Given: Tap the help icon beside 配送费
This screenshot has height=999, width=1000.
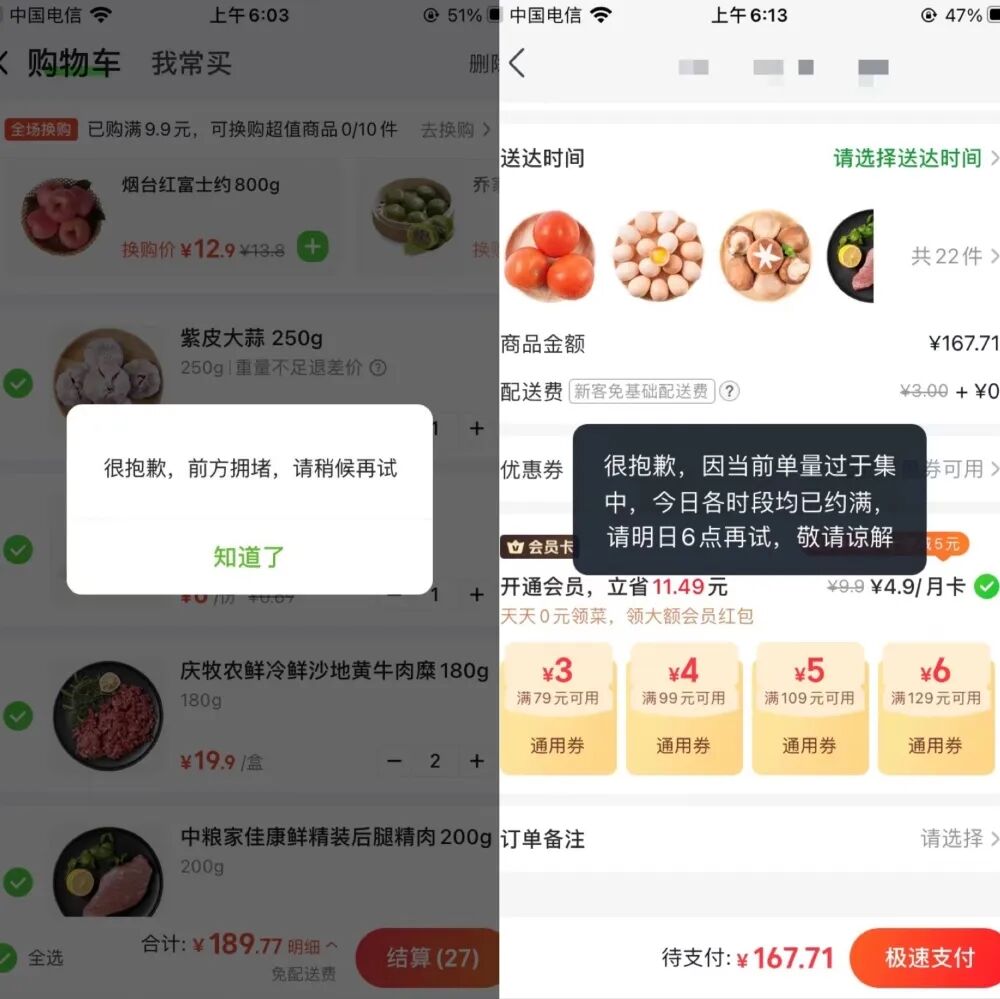Looking at the screenshot, I should 729,391.
